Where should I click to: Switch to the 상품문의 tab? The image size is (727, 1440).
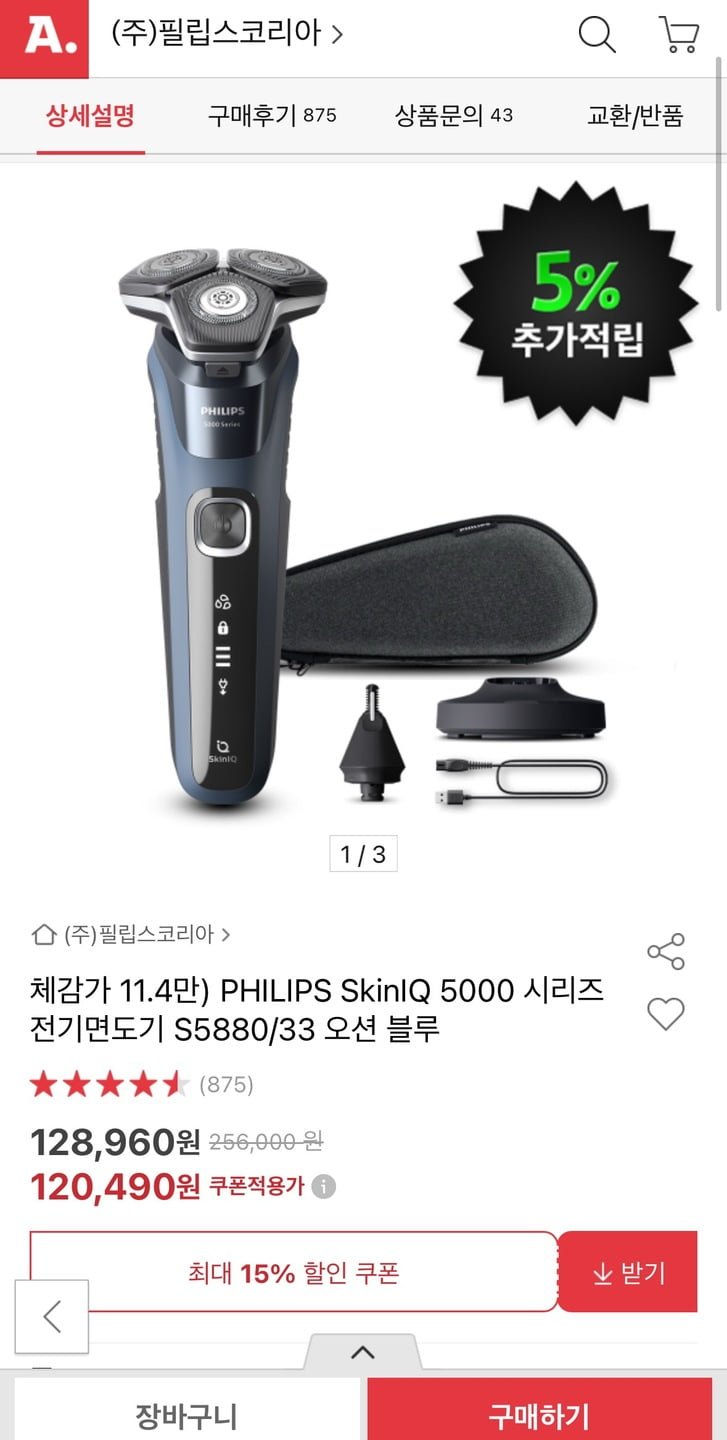(454, 116)
